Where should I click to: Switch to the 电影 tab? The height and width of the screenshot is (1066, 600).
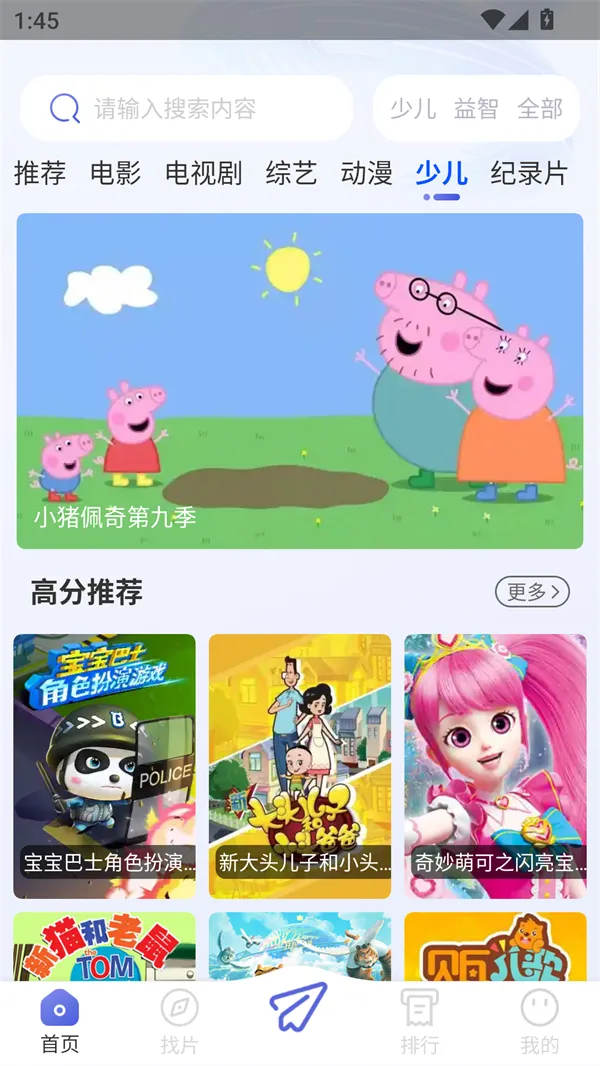116,173
